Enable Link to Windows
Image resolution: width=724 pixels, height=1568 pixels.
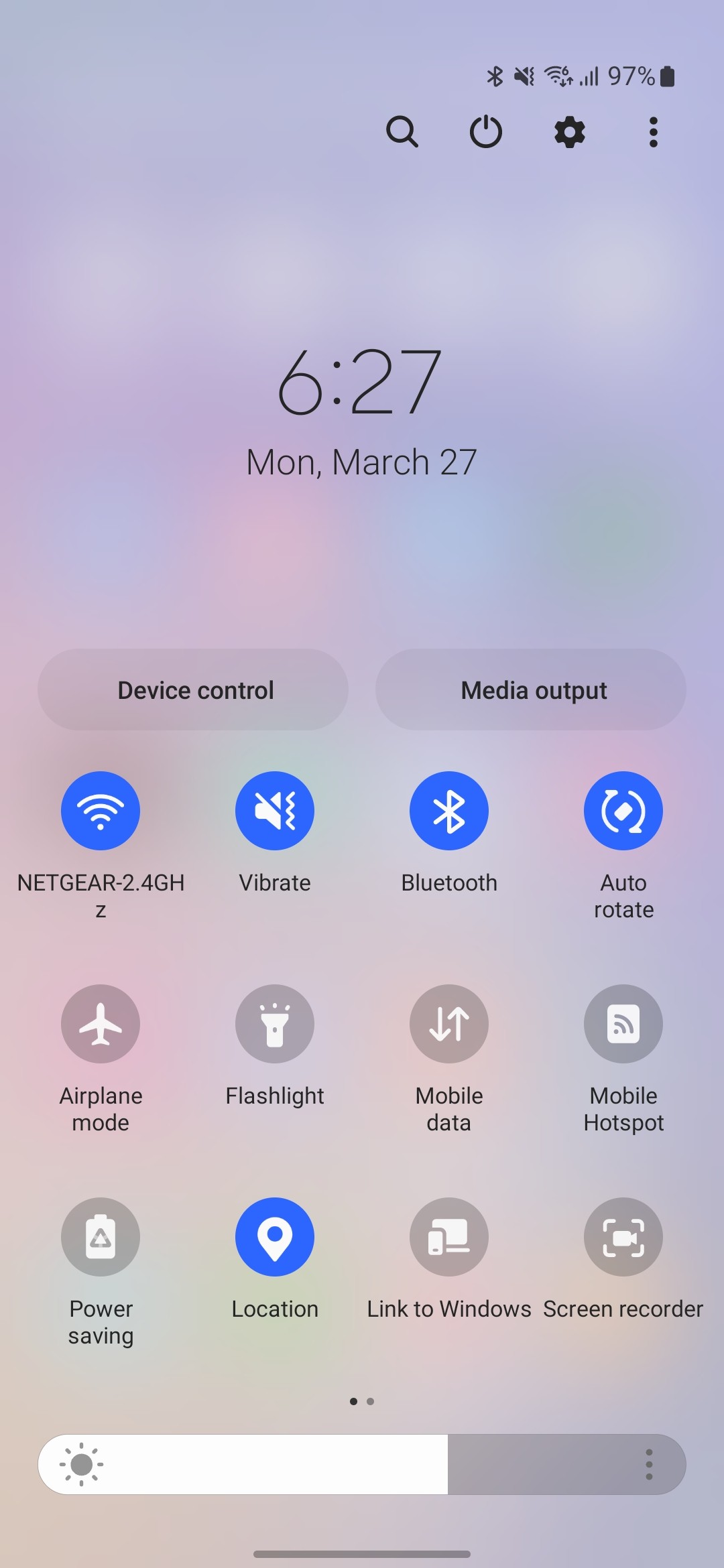(x=449, y=1237)
